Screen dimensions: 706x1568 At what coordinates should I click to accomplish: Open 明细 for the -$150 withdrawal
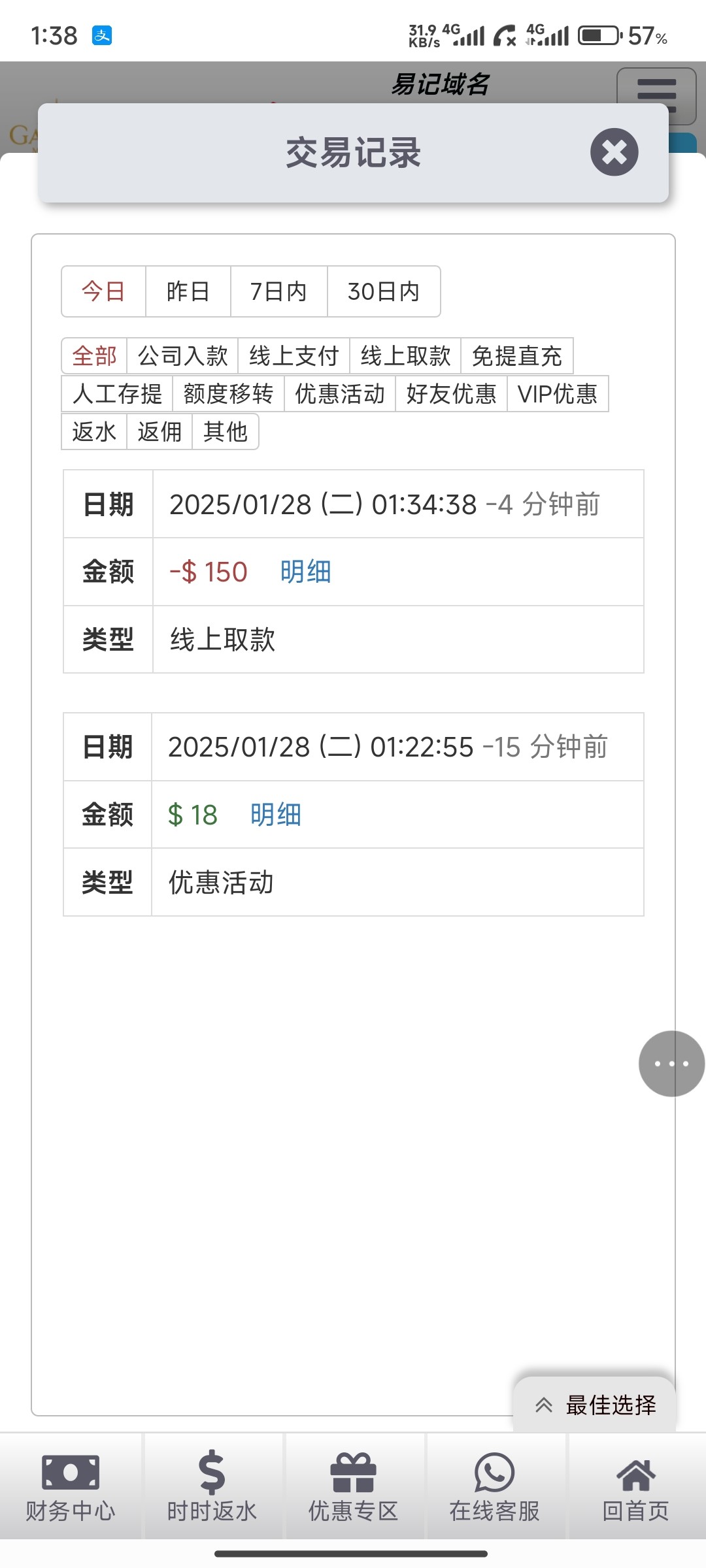point(305,572)
